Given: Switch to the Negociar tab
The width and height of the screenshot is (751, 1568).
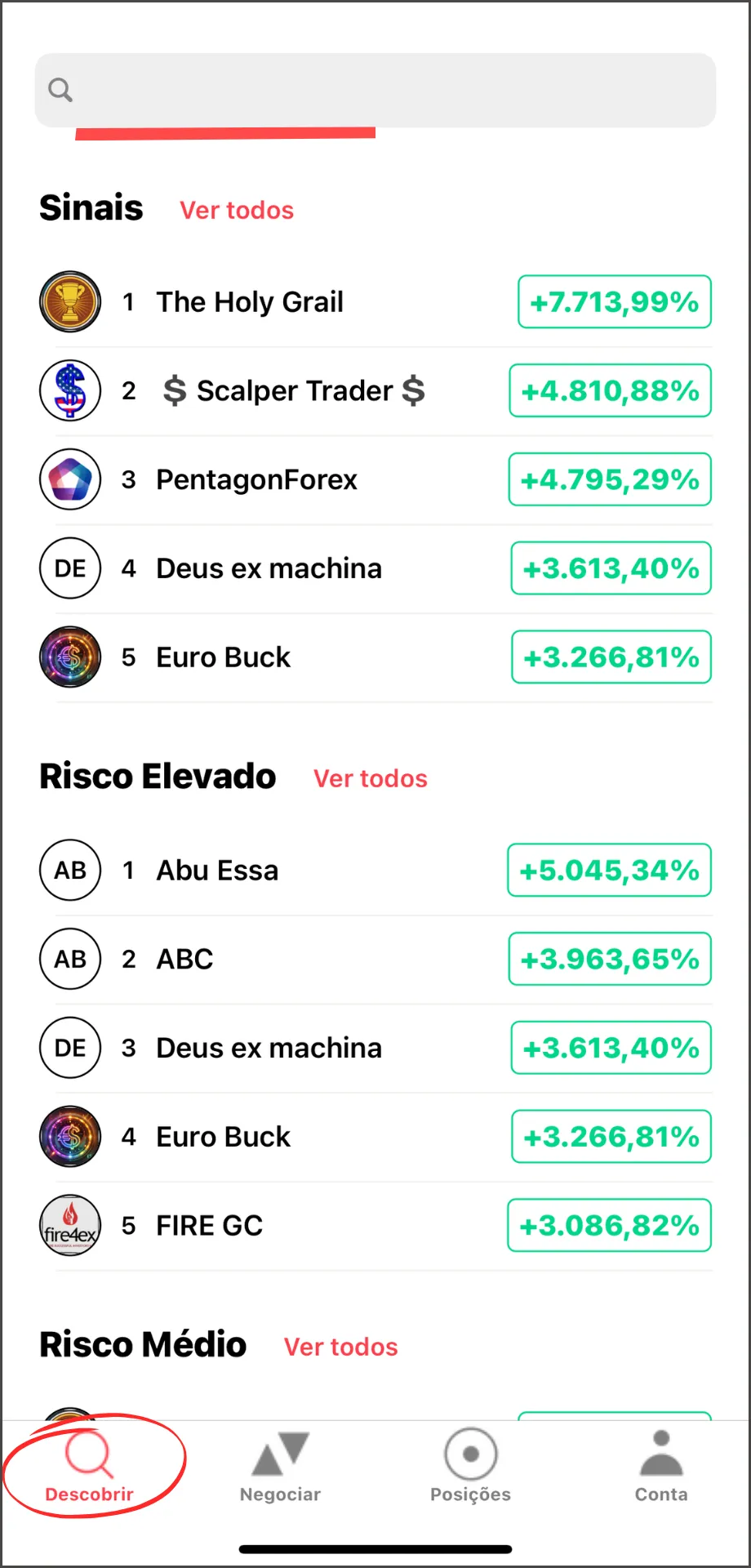Looking at the screenshot, I should pos(280,1467).
